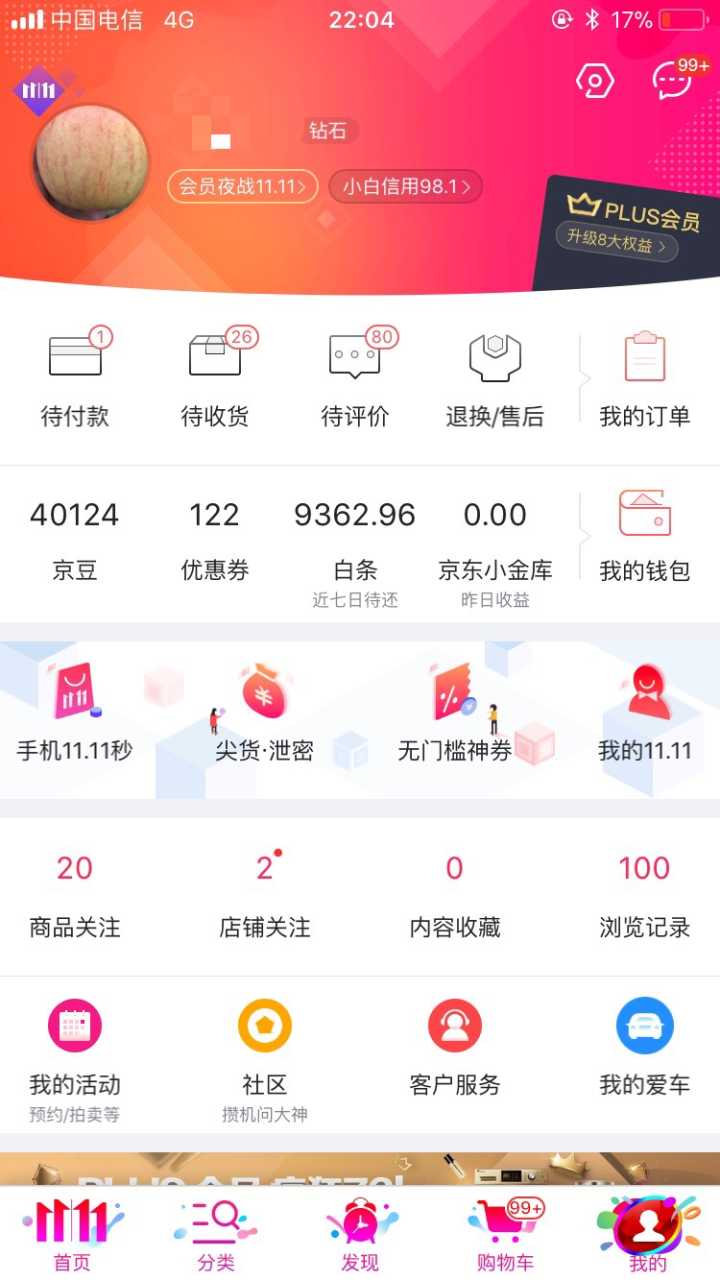Open the settings gear icon

(x=595, y=81)
